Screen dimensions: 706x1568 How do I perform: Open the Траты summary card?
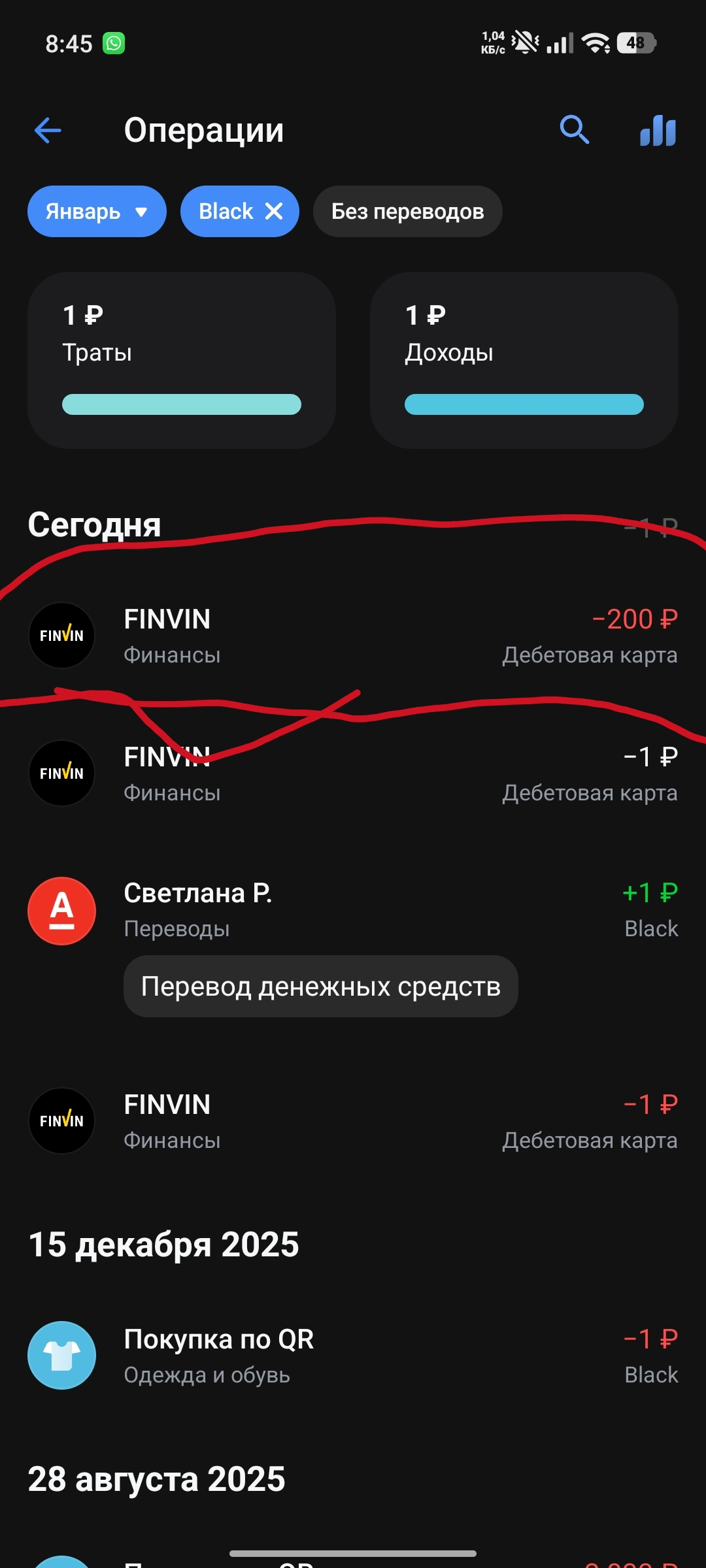(x=182, y=360)
